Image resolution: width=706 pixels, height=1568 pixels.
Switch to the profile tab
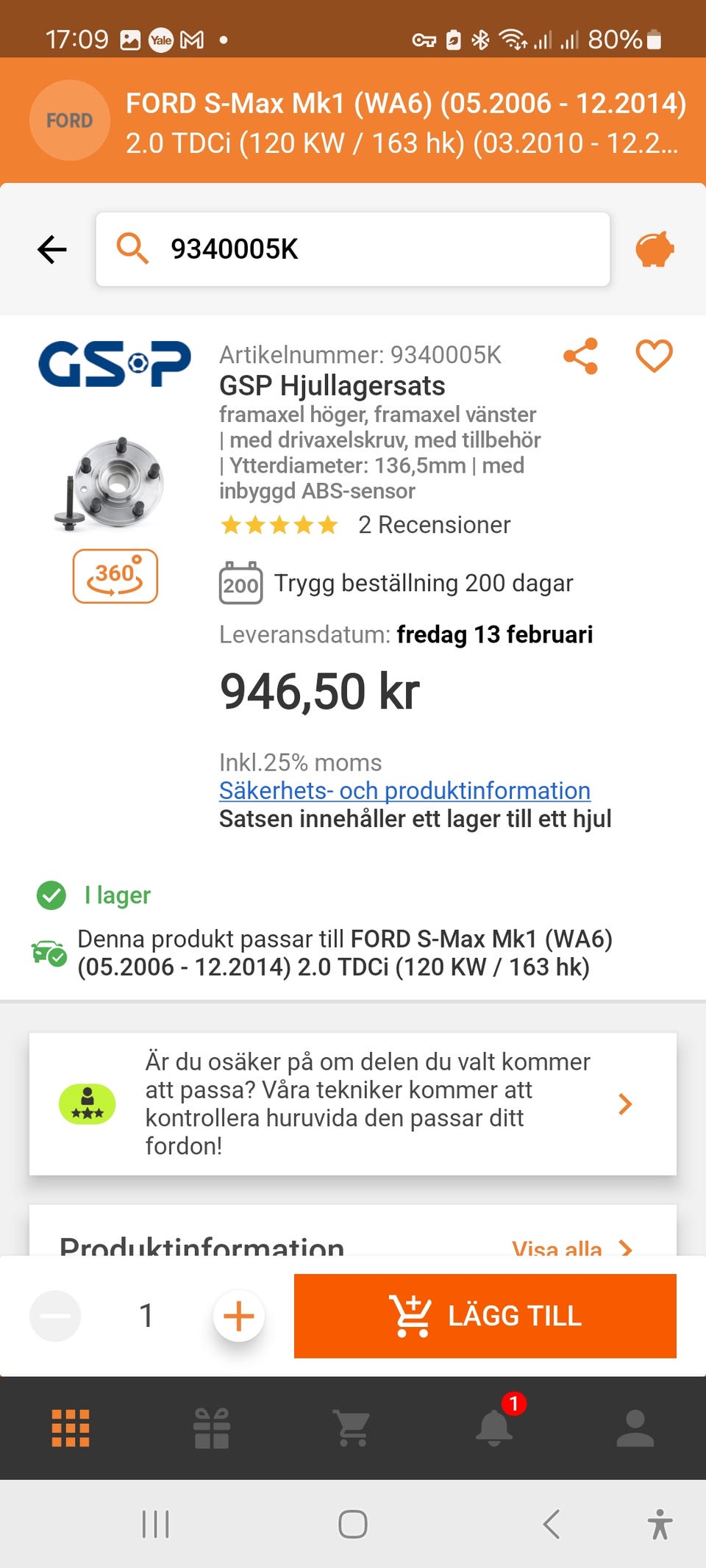[x=635, y=1428]
